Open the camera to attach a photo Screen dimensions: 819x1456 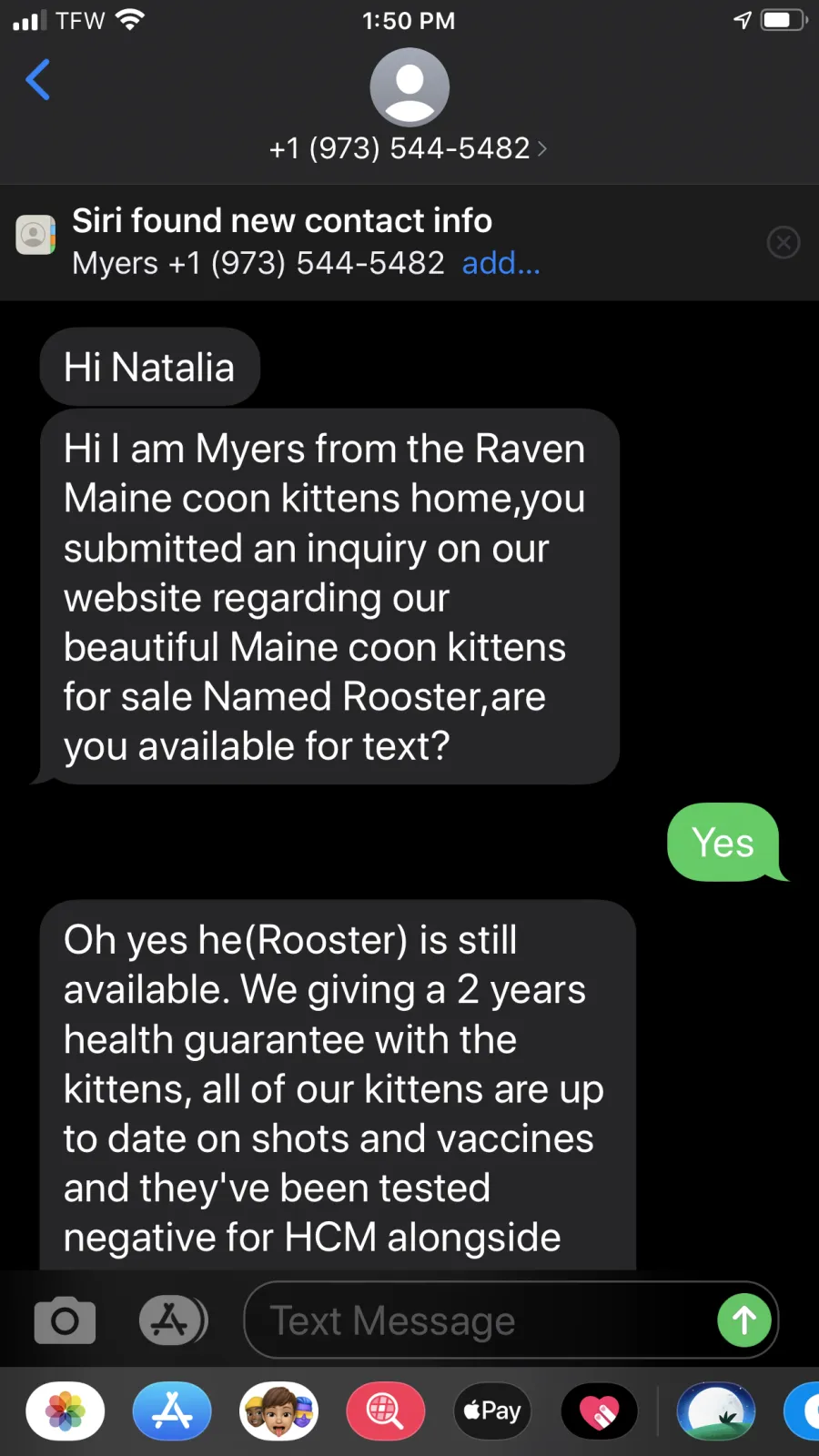coord(65,1320)
